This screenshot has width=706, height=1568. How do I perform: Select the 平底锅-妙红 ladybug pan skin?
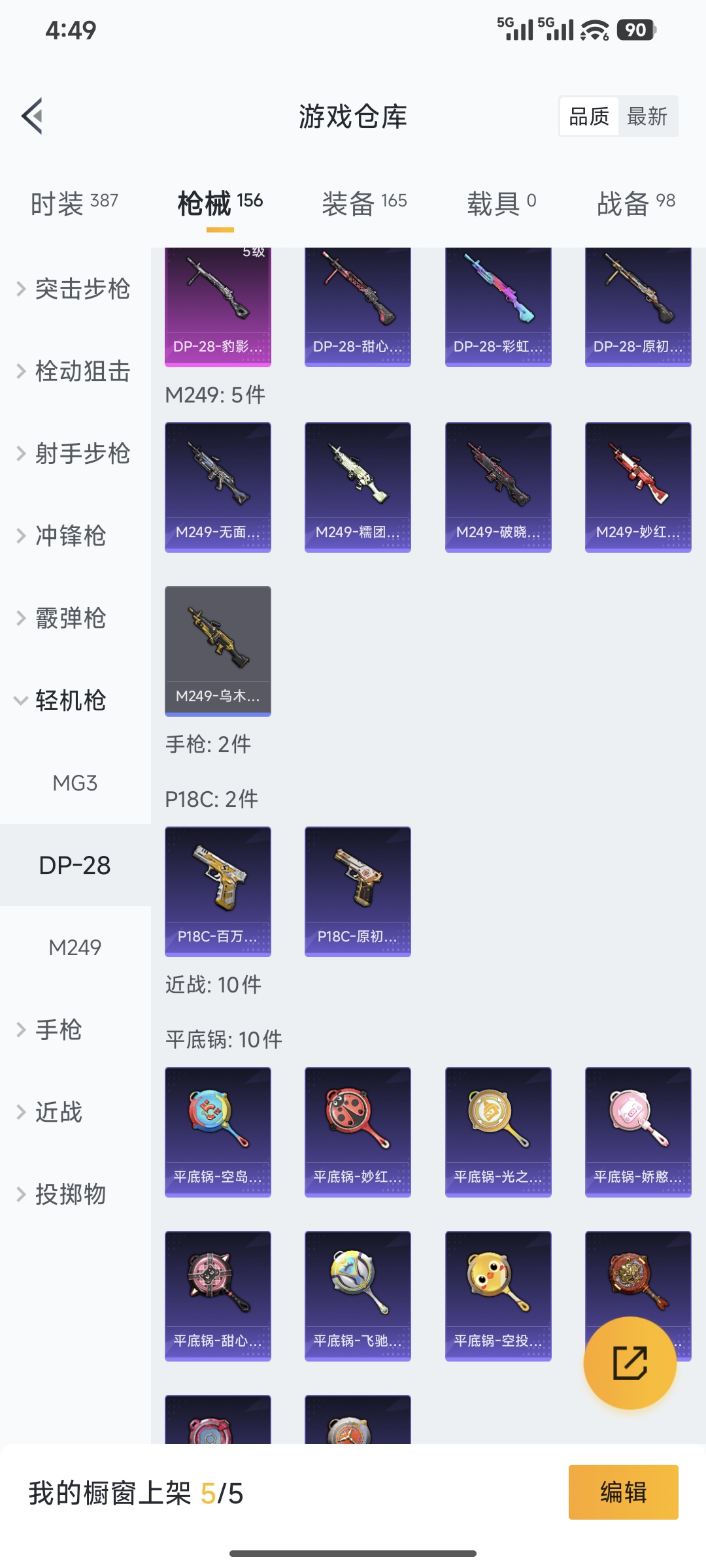pyautogui.click(x=358, y=1132)
